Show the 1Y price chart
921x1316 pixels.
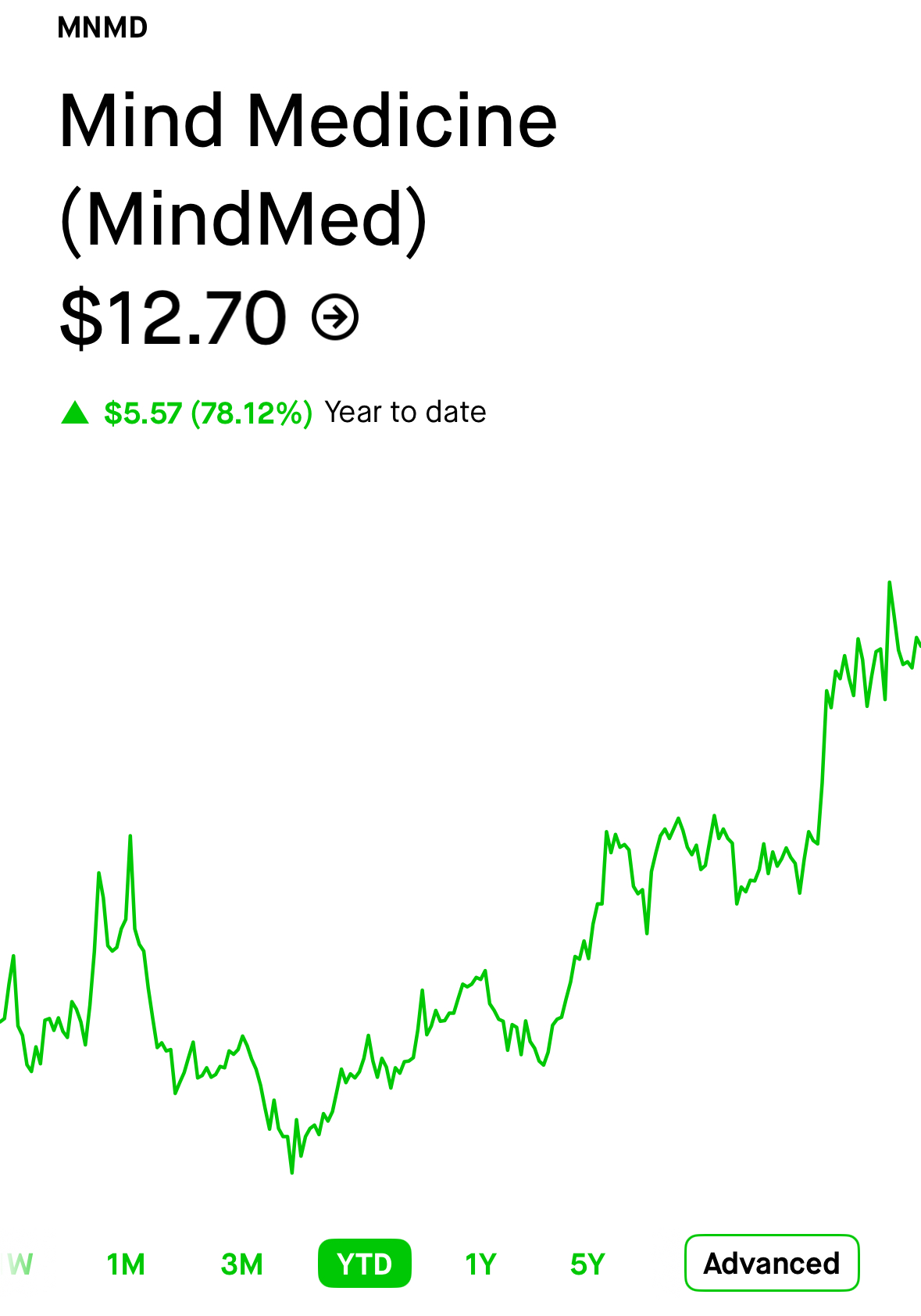point(480,1264)
